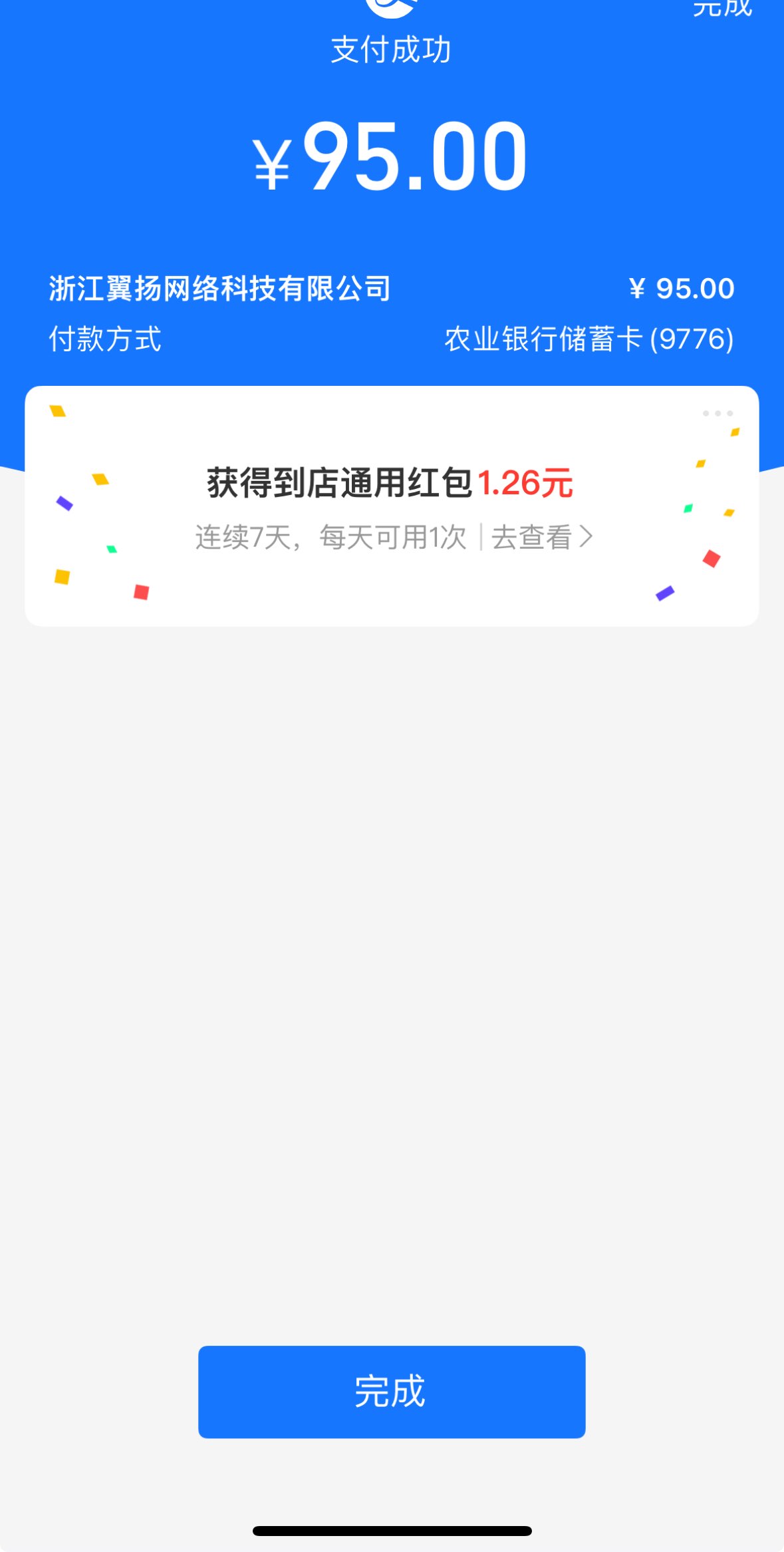Tap the large blue 完成 button

click(392, 1392)
